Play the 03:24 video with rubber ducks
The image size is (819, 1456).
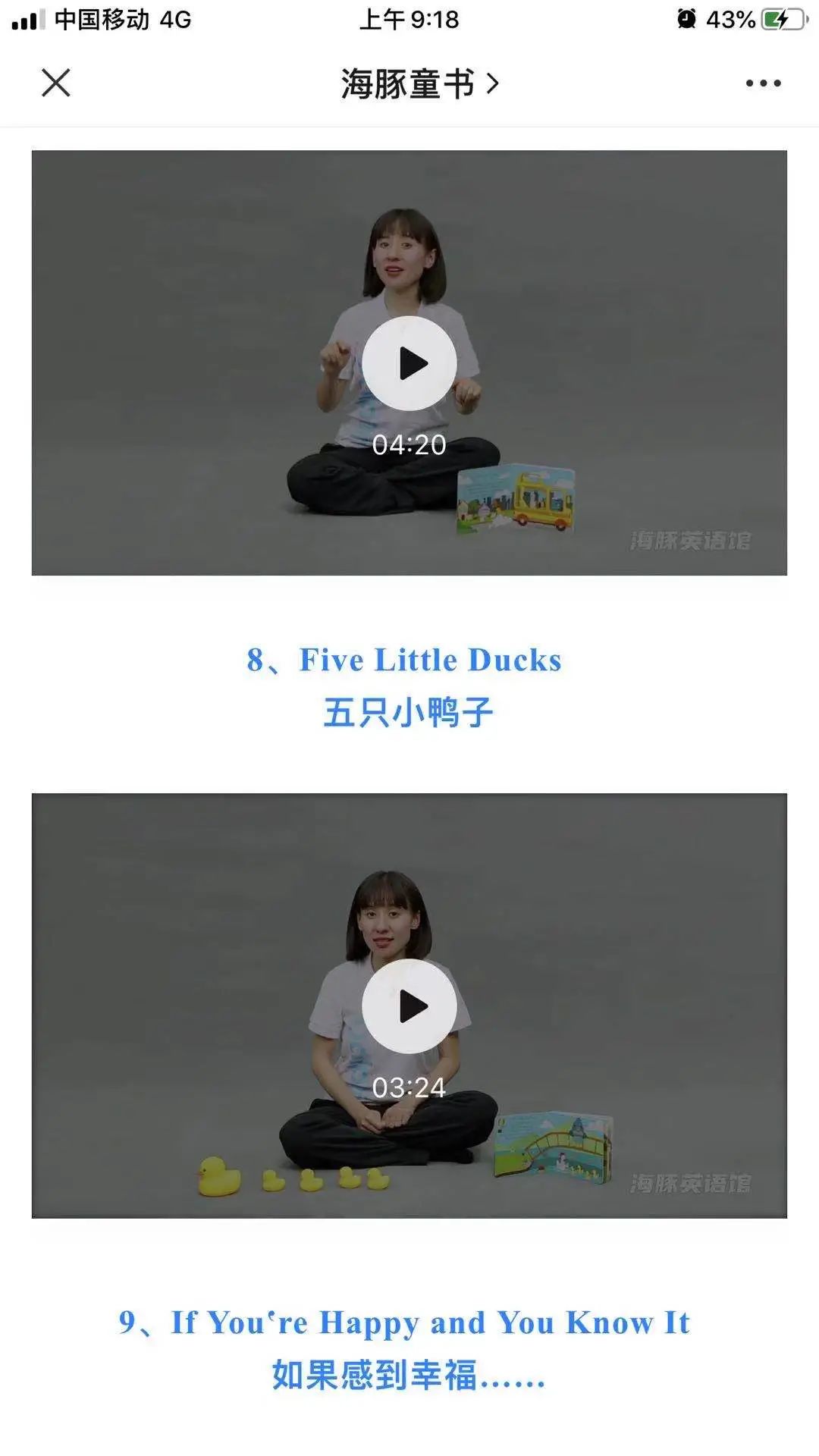click(409, 1006)
